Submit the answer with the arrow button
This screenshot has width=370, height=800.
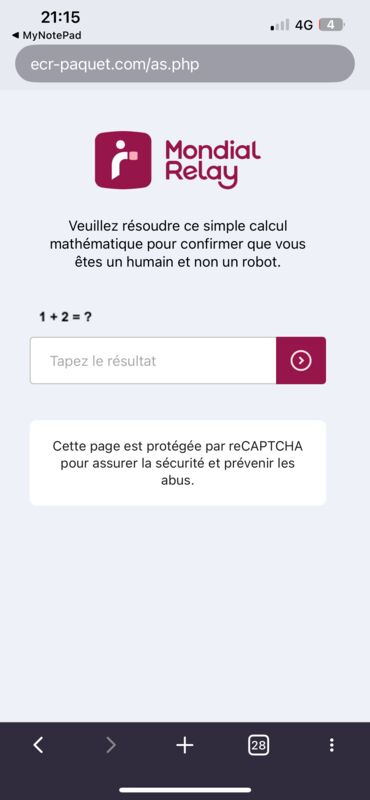[x=301, y=361]
